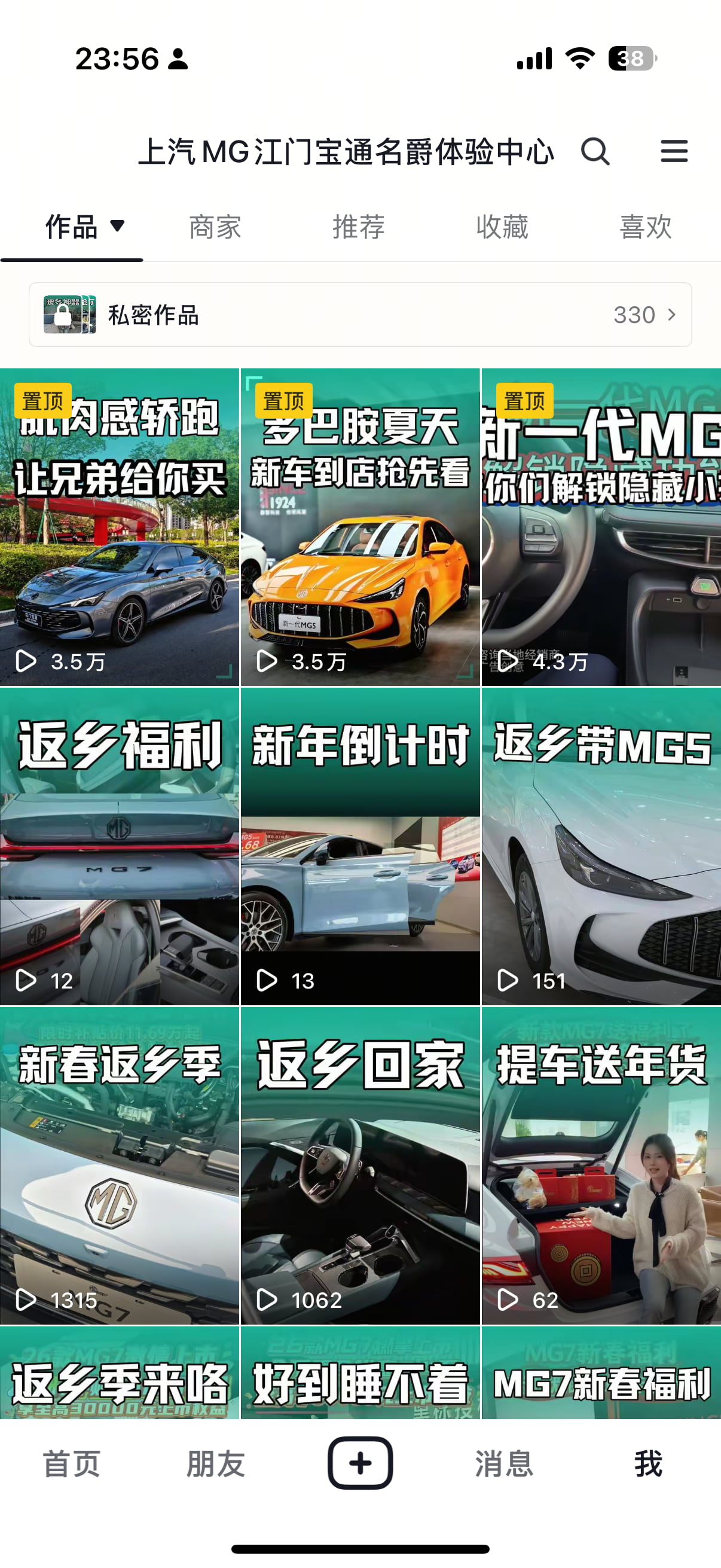Create a new post with plus button
721x1568 pixels.
360,1463
